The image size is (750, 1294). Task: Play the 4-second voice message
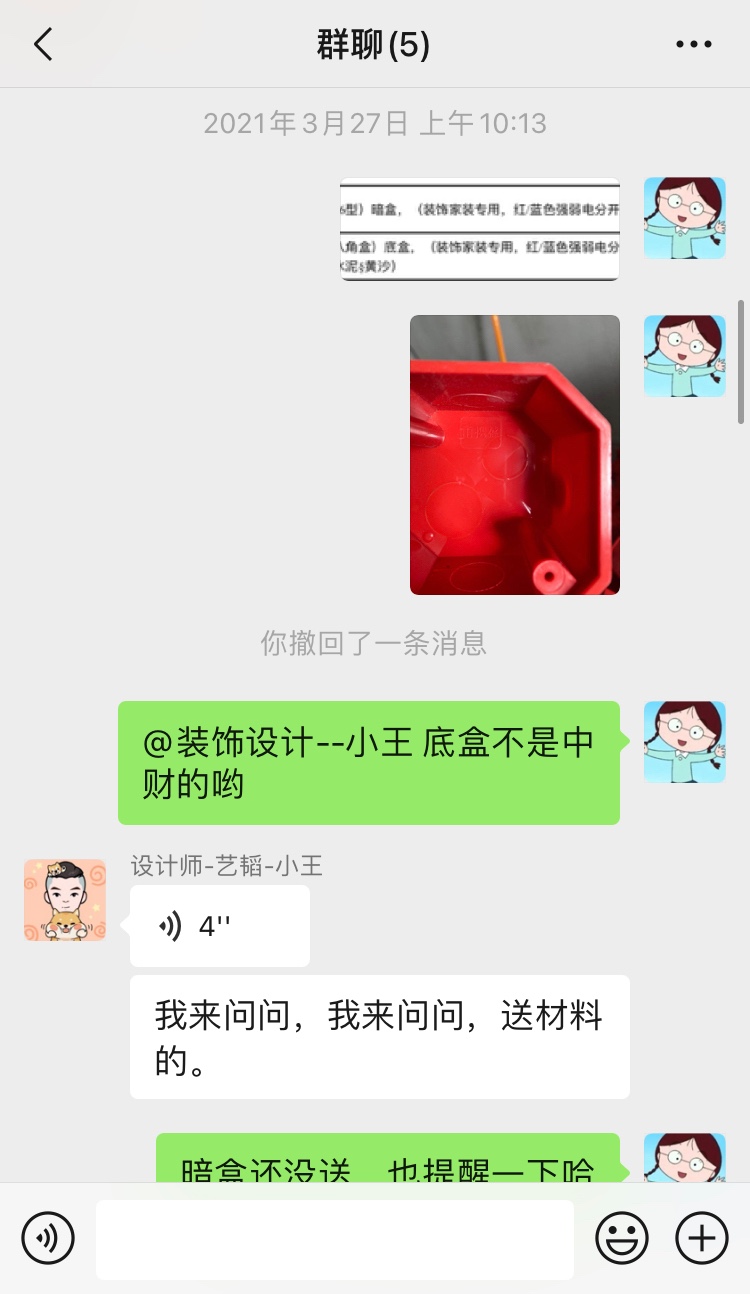(x=220, y=926)
